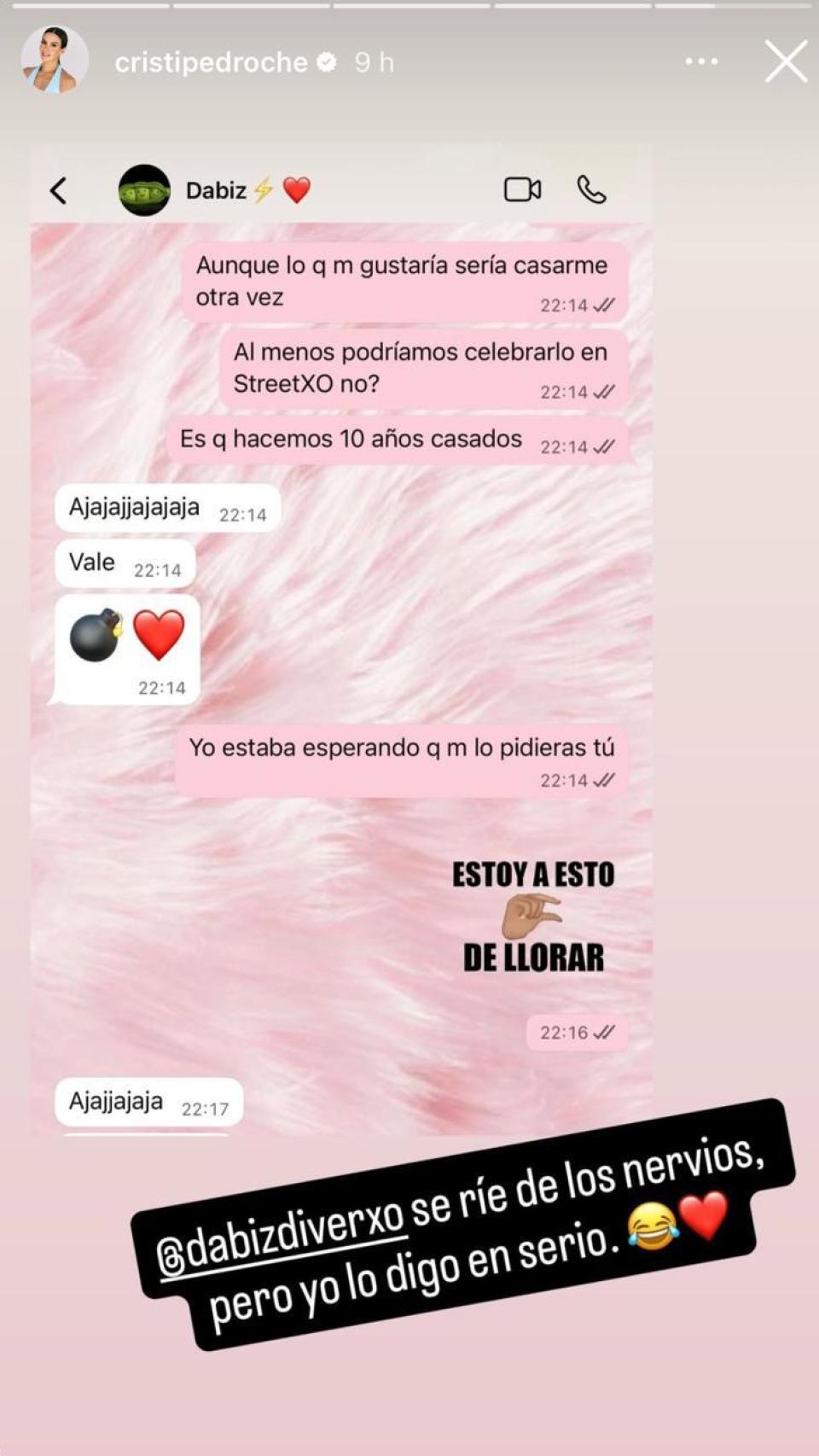Open the story's three-dot options menu
The width and height of the screenshot is (819, 1456).
(x=701, y=61)
